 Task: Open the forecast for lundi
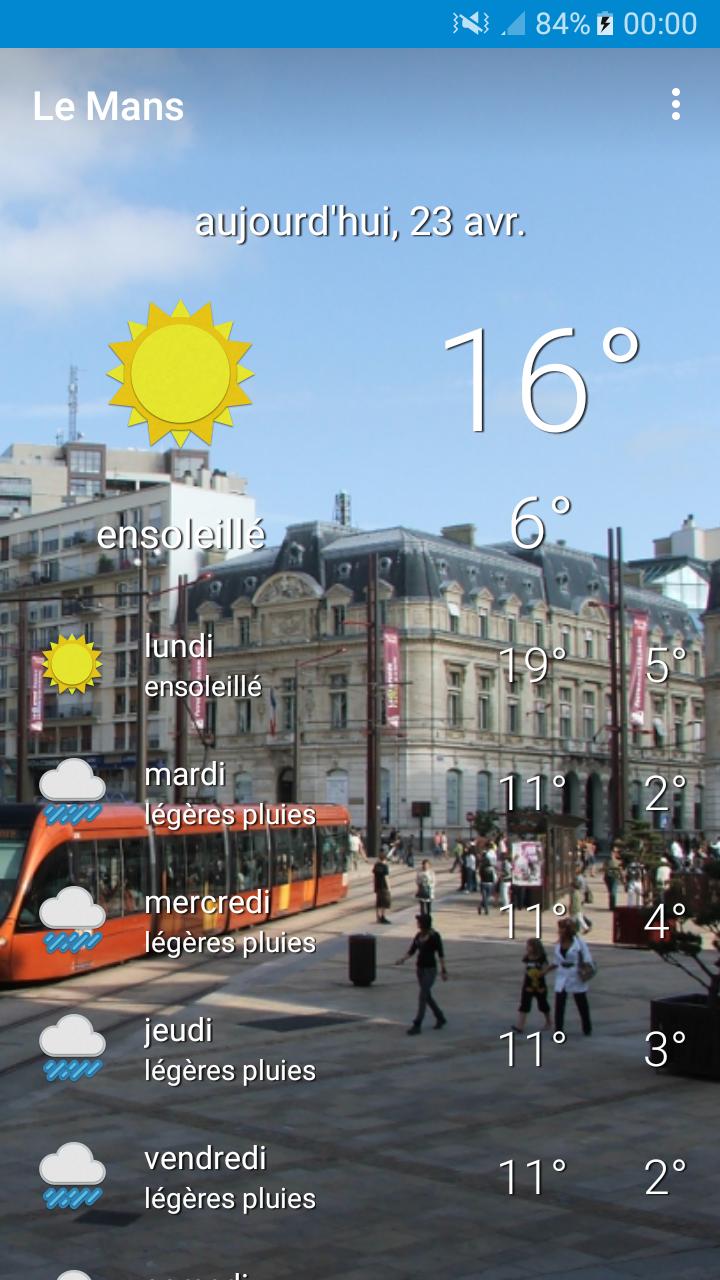(x=360, y=665)
